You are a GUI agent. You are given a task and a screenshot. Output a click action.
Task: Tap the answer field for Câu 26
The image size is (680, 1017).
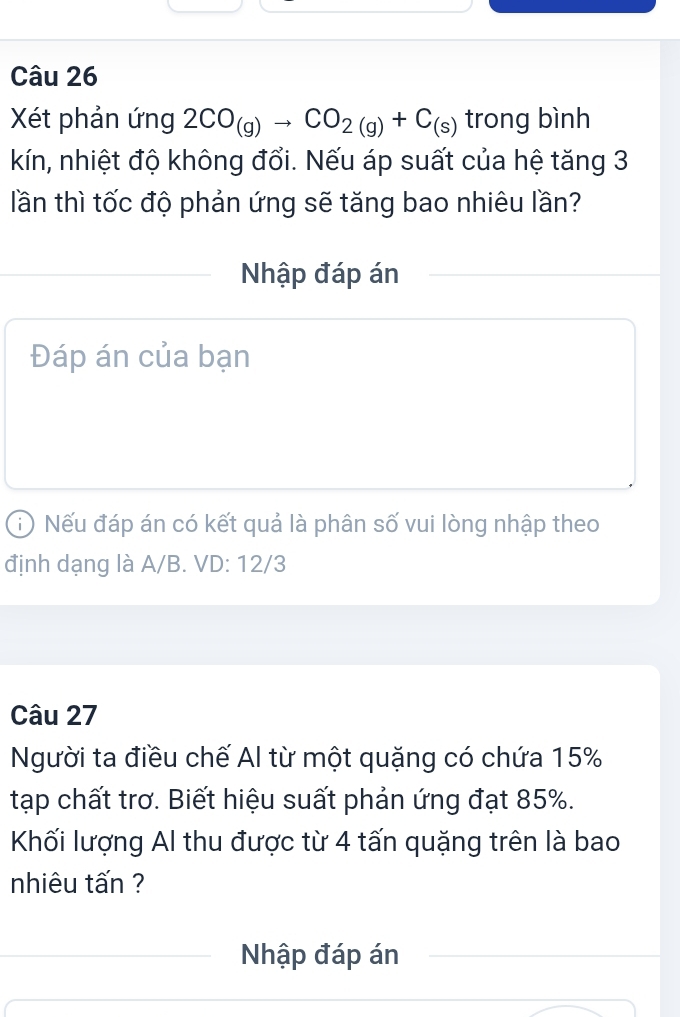(320, 402)
